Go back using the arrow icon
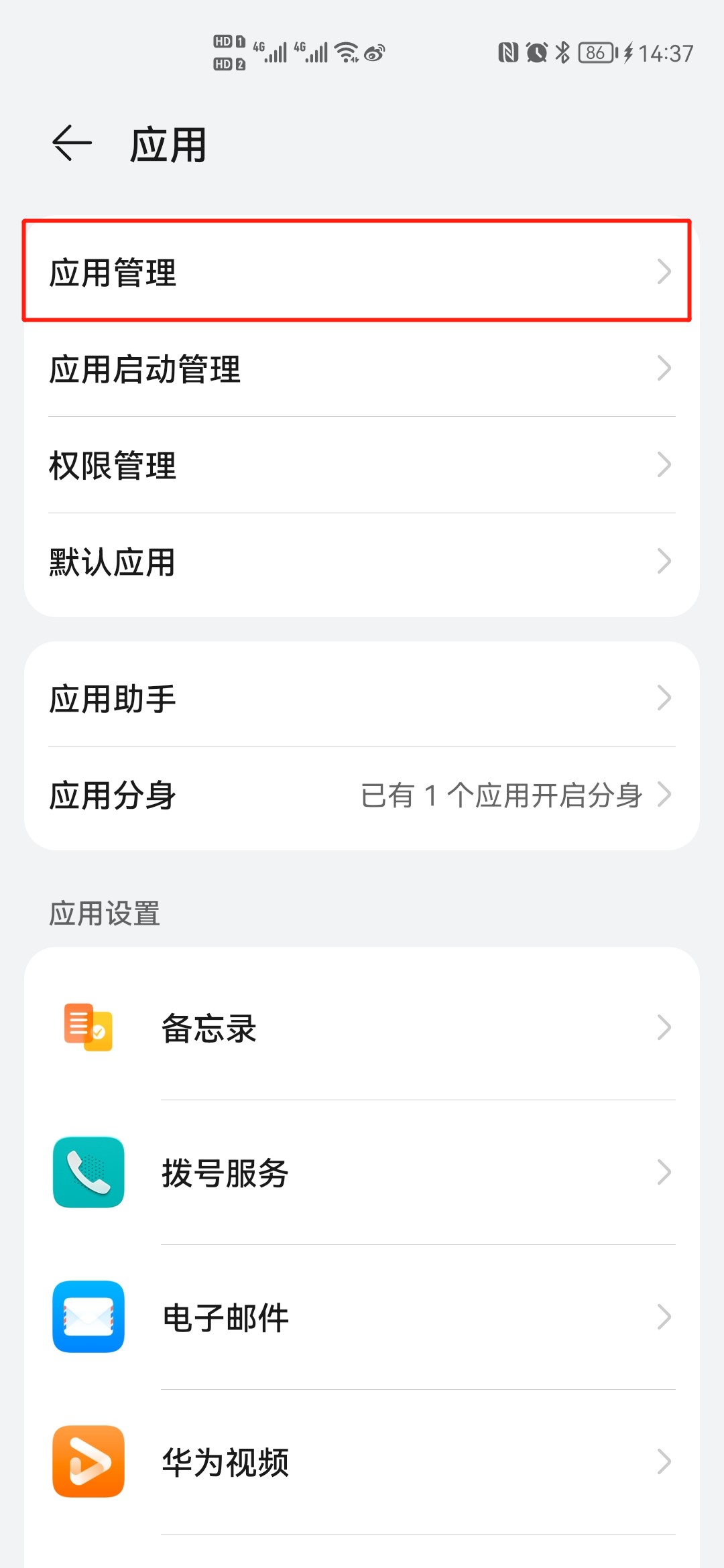 (72, 143)
